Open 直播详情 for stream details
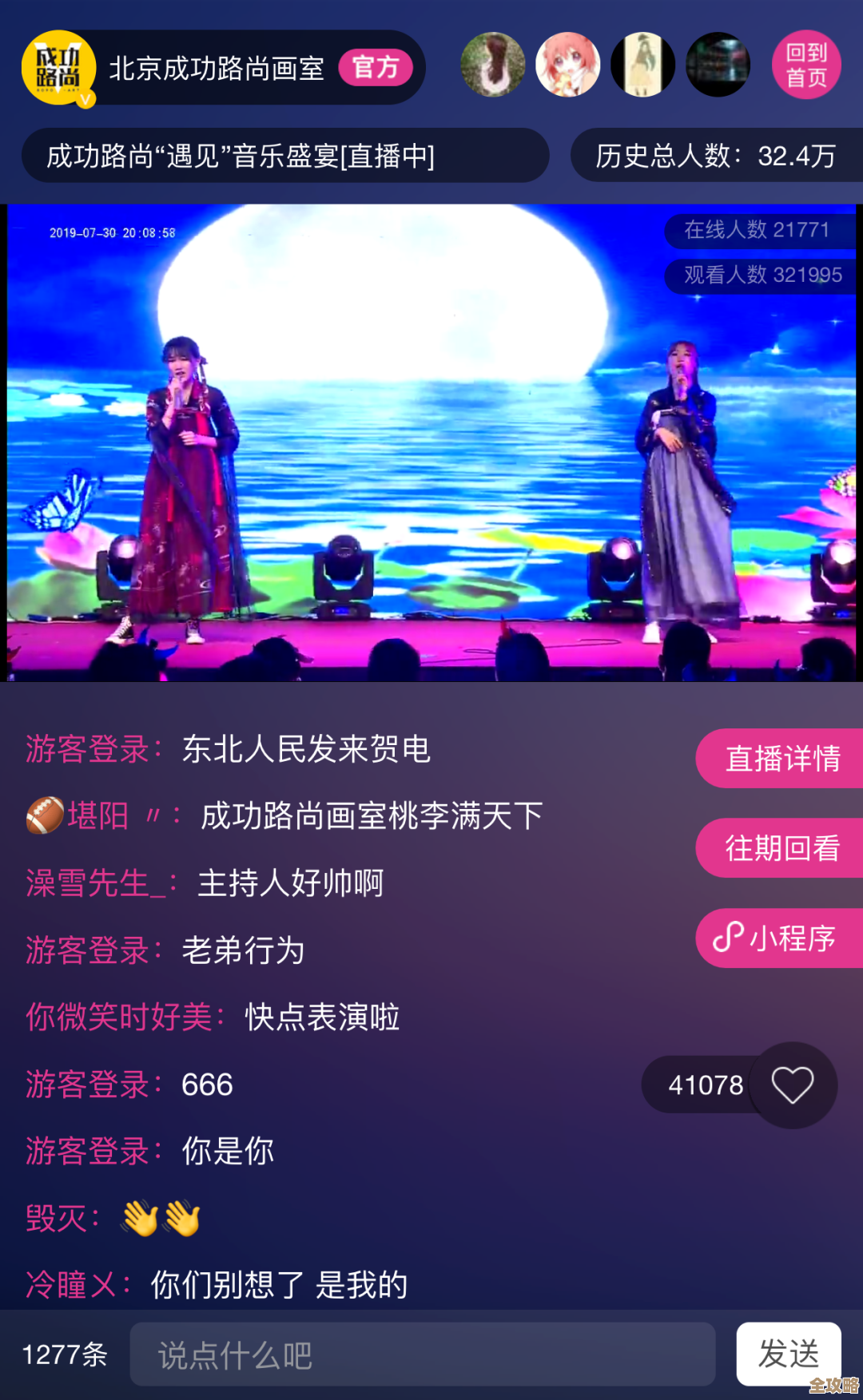The width and height of the screenshot is (863, 1400). pyautogui.click(x=779, y=758)
